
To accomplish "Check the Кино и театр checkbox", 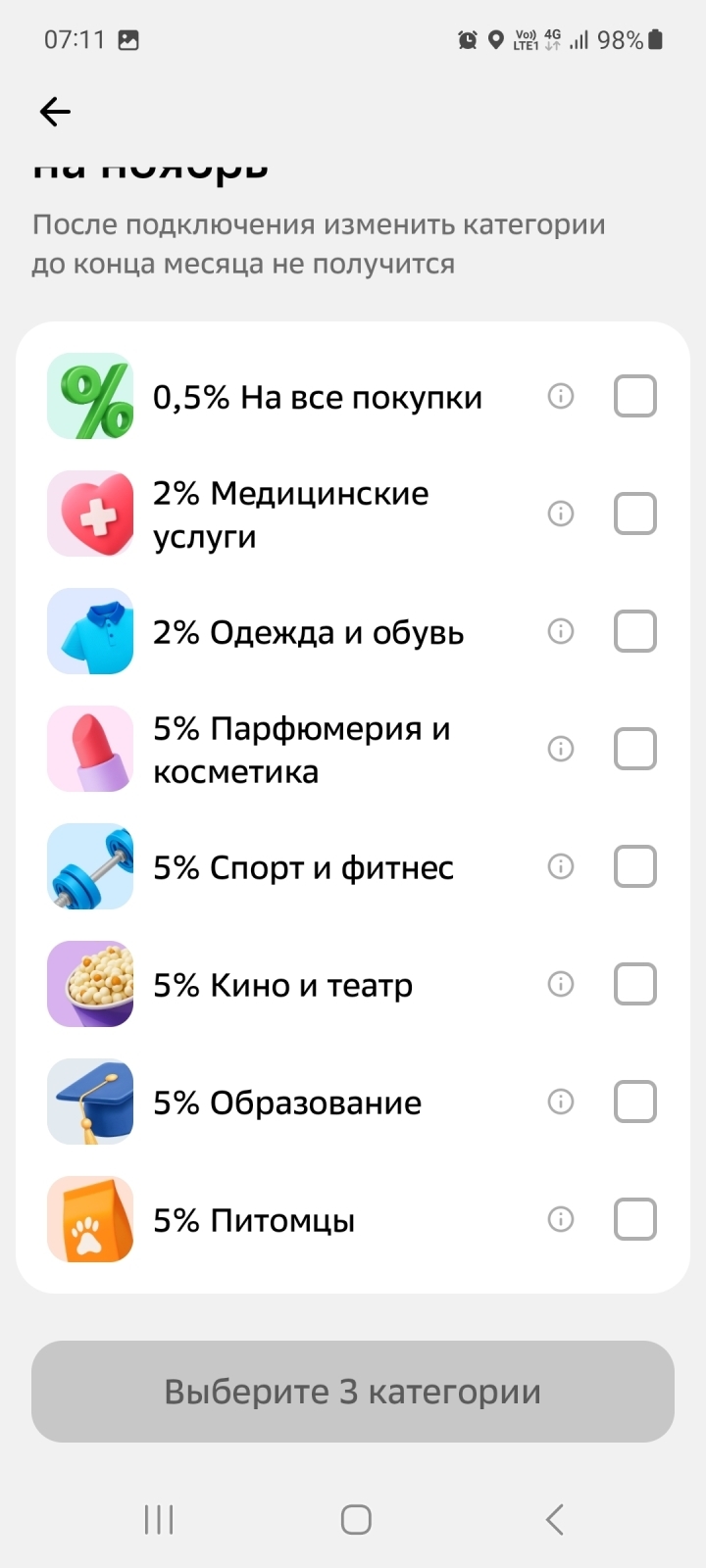I will tap(634, 984).
